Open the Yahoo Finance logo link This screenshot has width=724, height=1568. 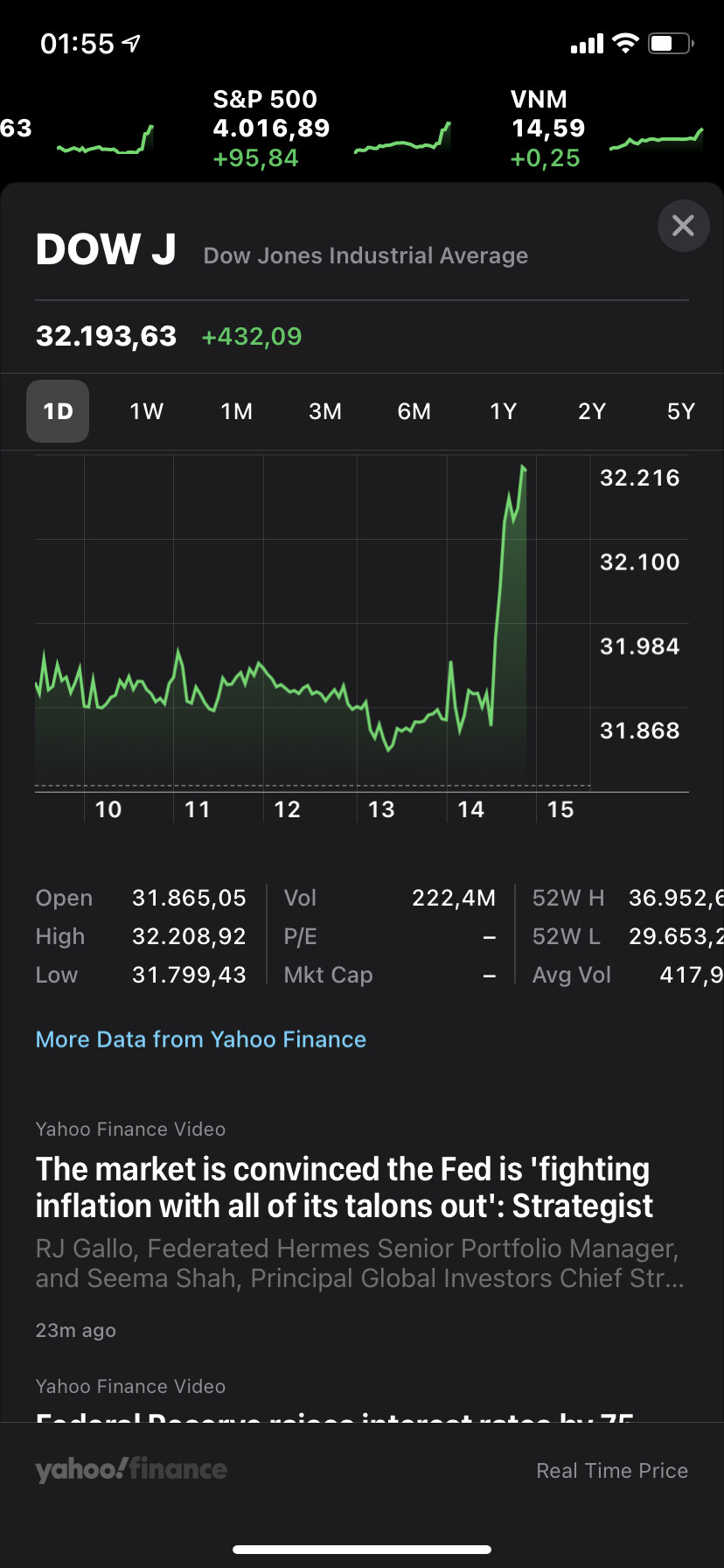[131, 1469]
